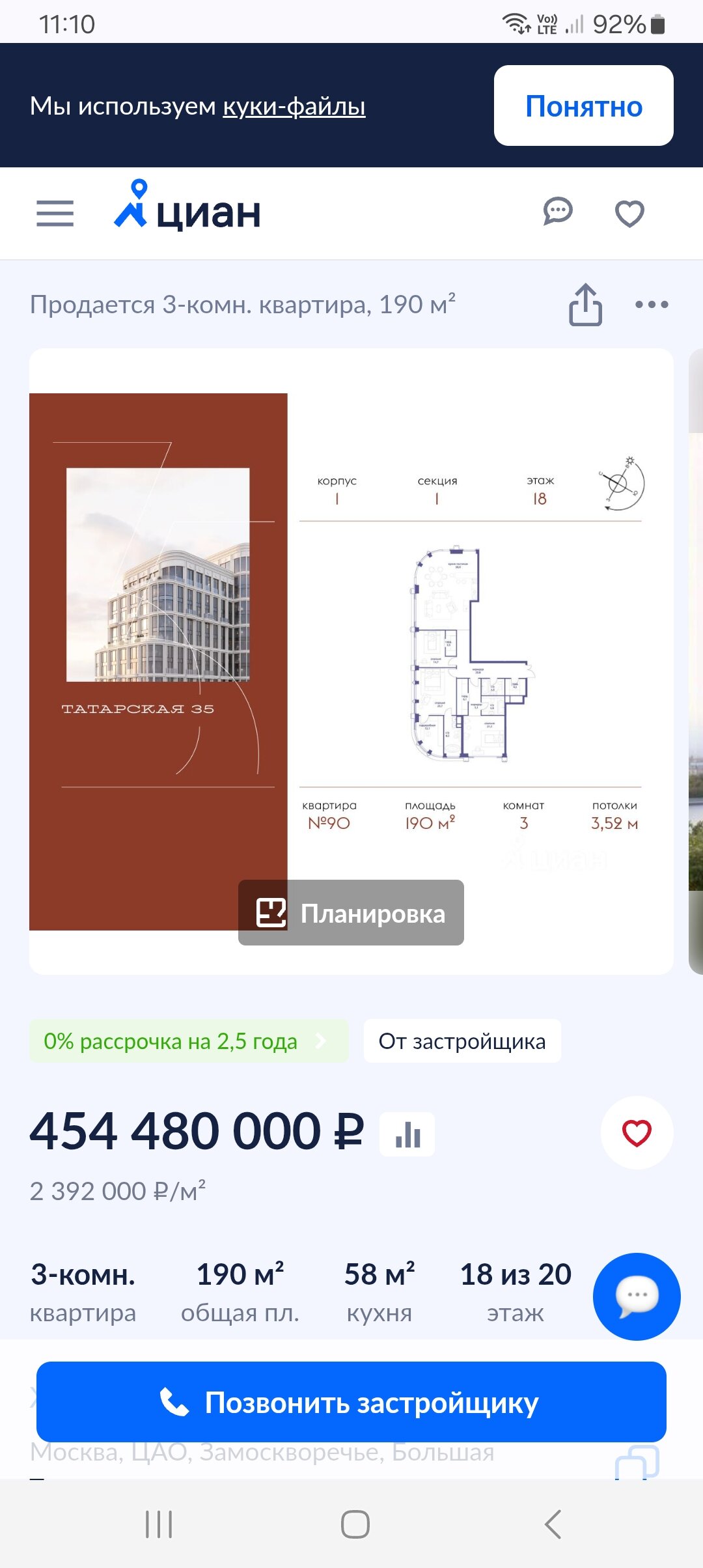
Task: Open favorites via the header heart icon
Action: click(x=629, y=214)
